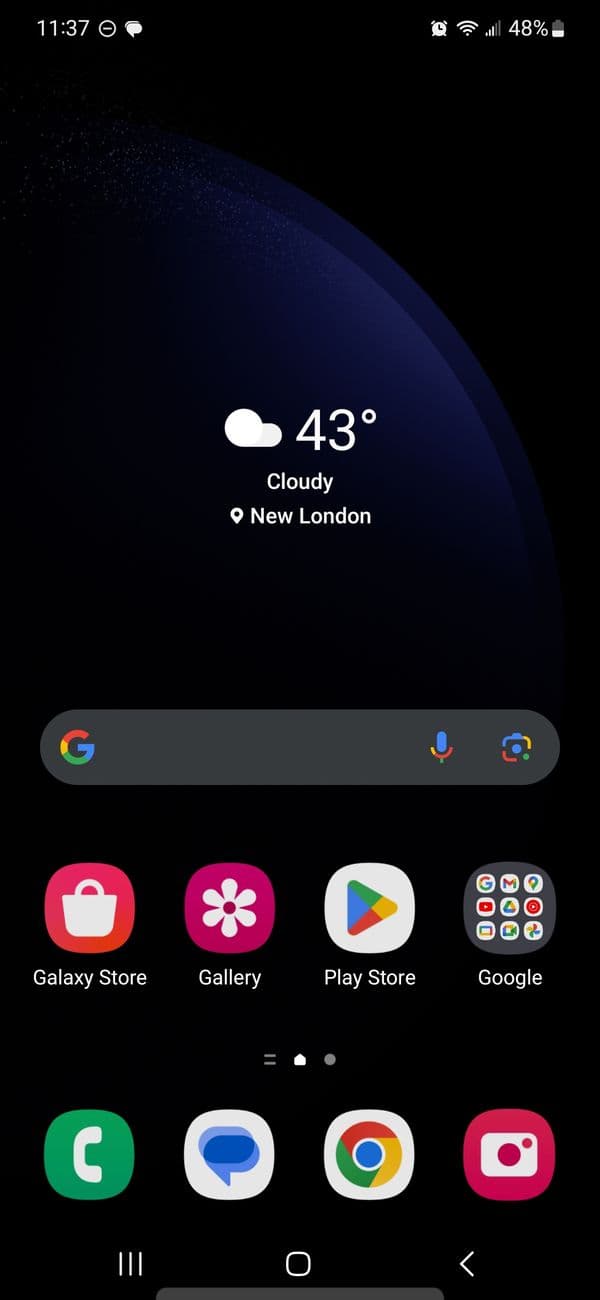Launch the Chrome browser
The width and height of the screenshot is (600, 1300).
click(x=370, y=1154)
